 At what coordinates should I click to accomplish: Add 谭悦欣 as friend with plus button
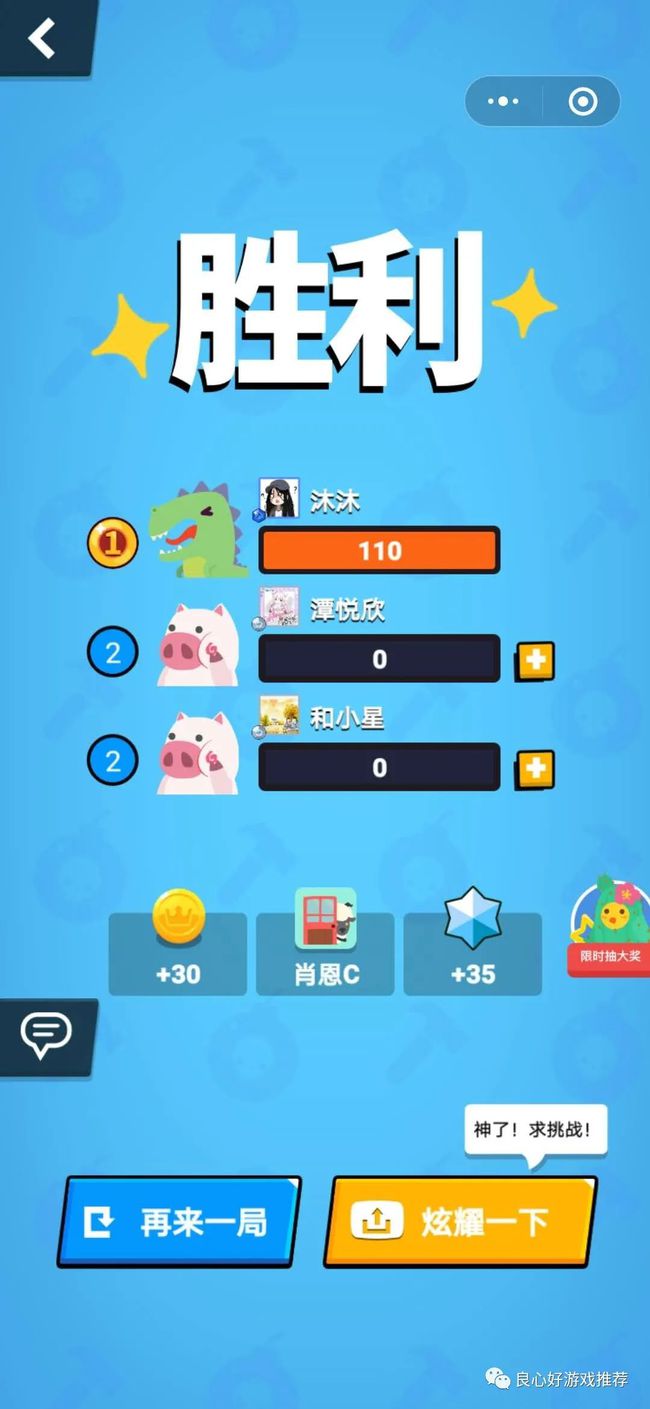(535, 660)
